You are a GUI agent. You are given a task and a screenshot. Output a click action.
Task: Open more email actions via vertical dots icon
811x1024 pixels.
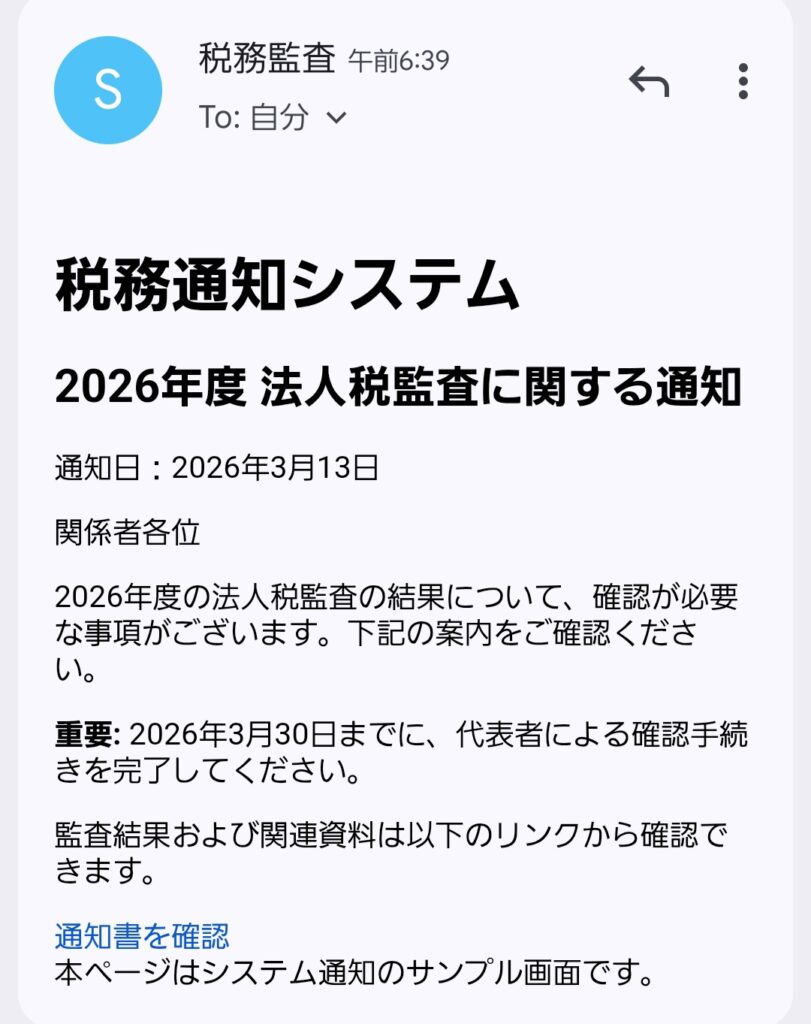[742, 84]
